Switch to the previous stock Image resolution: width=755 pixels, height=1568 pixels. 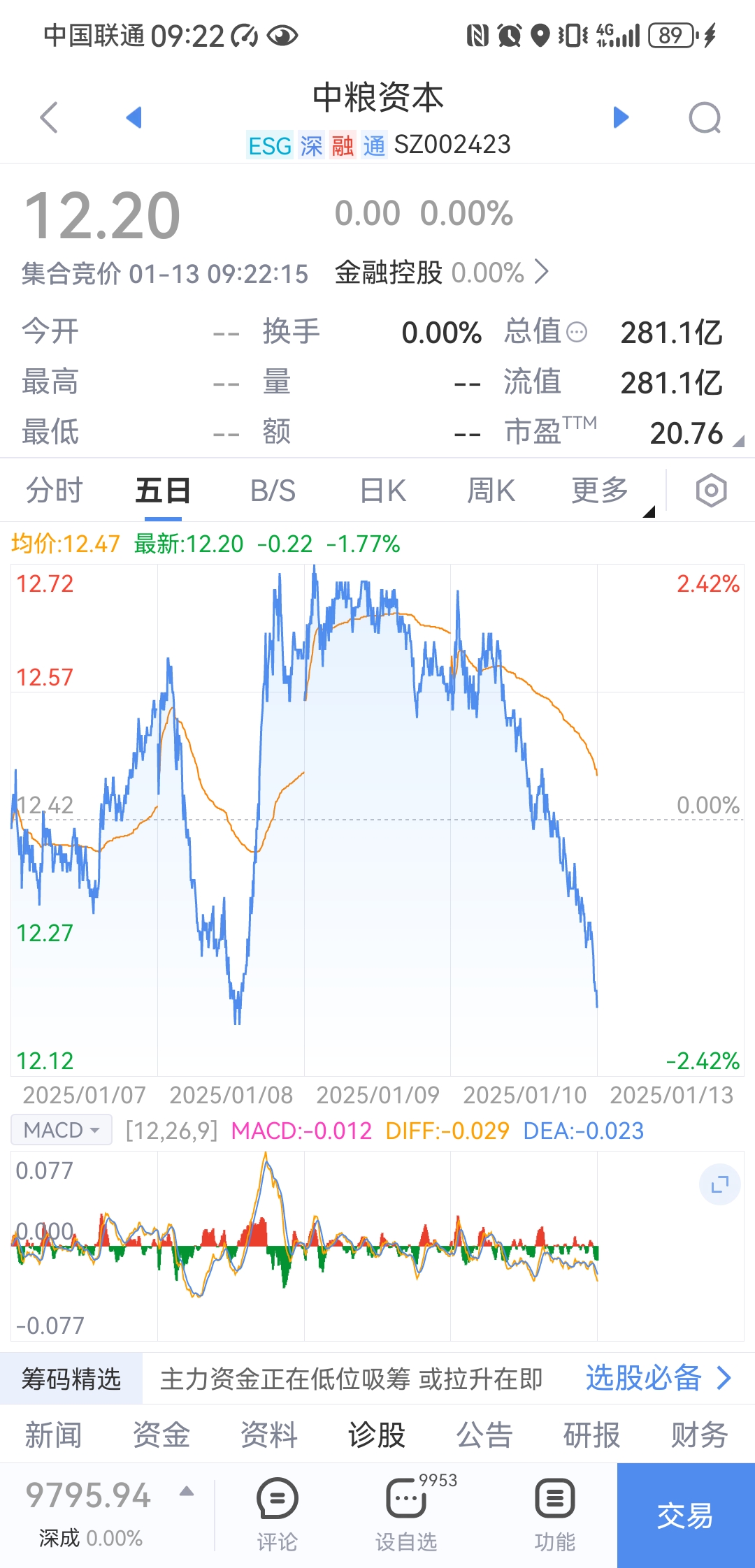click(x=134, y=117)
